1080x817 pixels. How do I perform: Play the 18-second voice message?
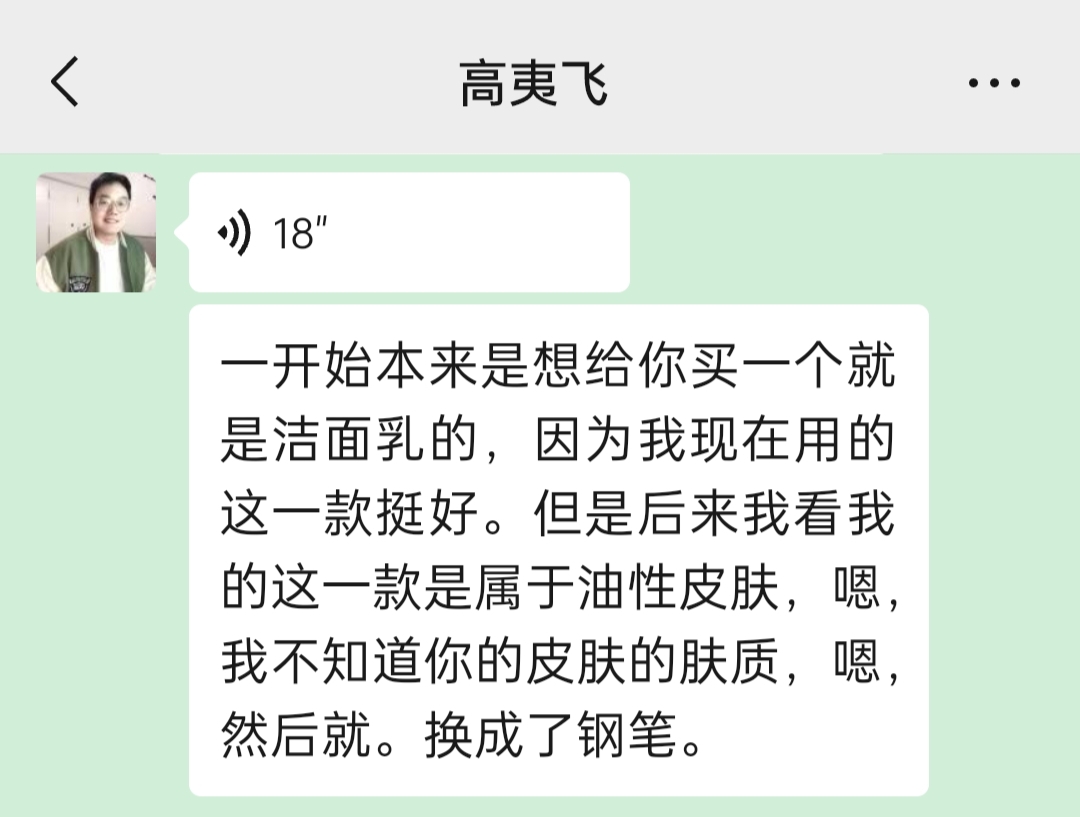[x=408, y=233]
